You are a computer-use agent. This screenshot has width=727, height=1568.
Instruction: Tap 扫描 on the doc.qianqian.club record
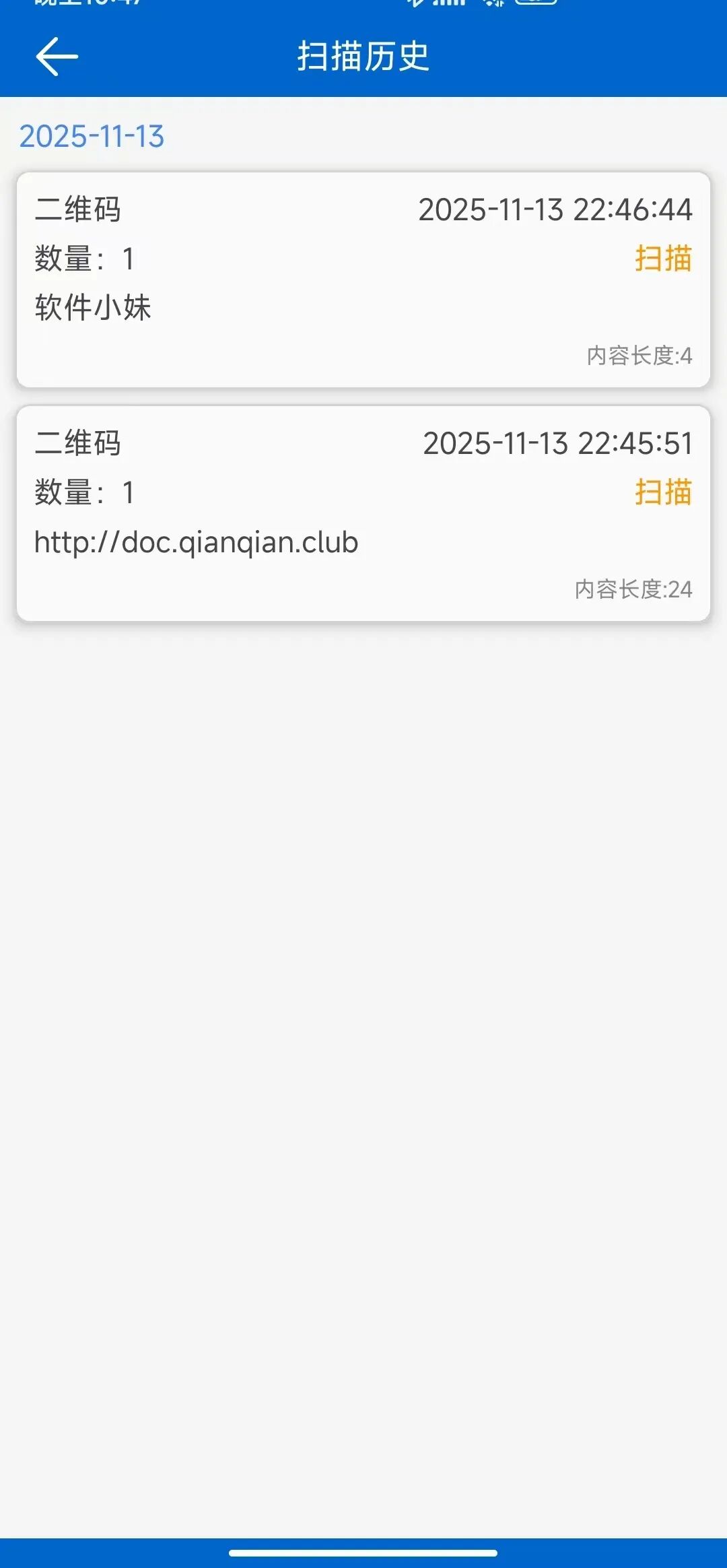click(x=664, y=492)
